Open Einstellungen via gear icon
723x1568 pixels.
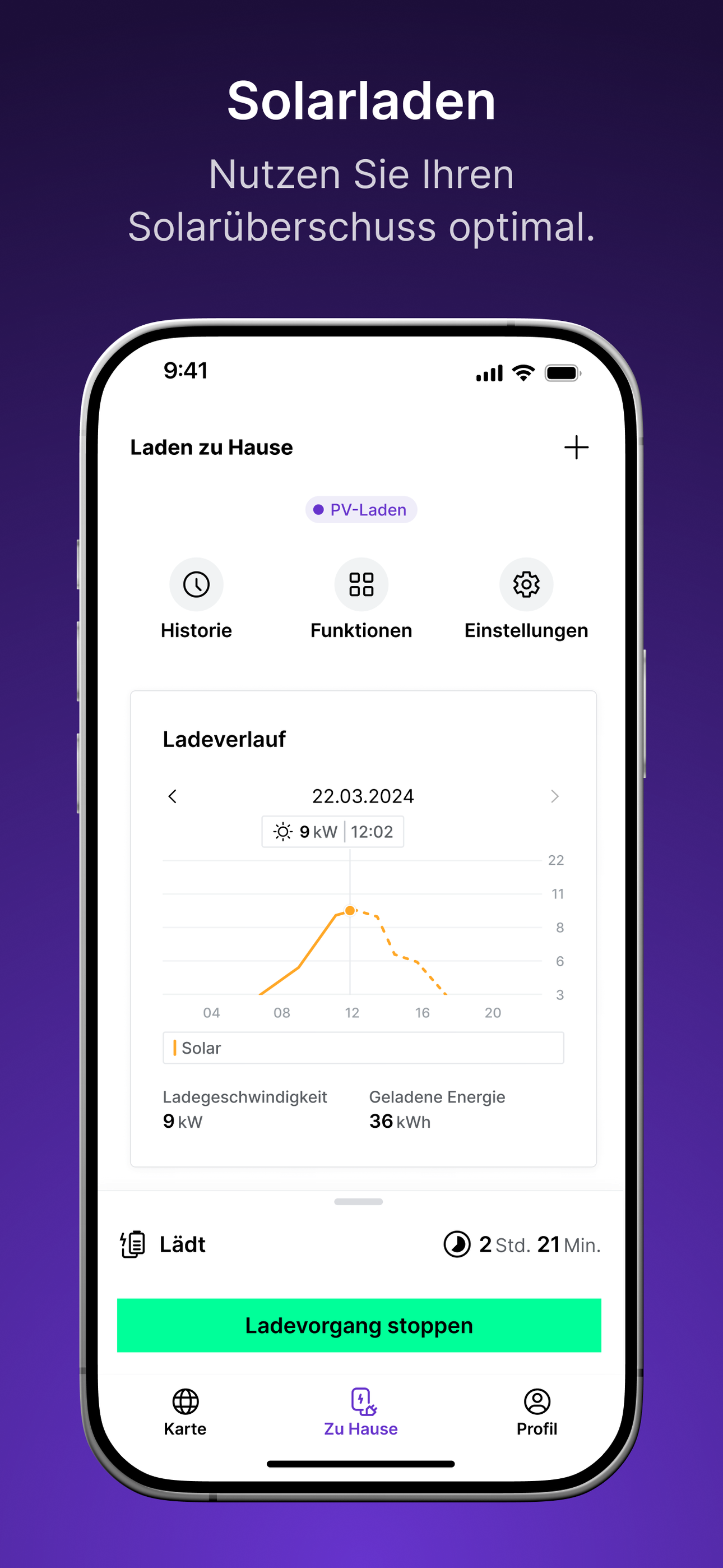click(x=525, y=584)
